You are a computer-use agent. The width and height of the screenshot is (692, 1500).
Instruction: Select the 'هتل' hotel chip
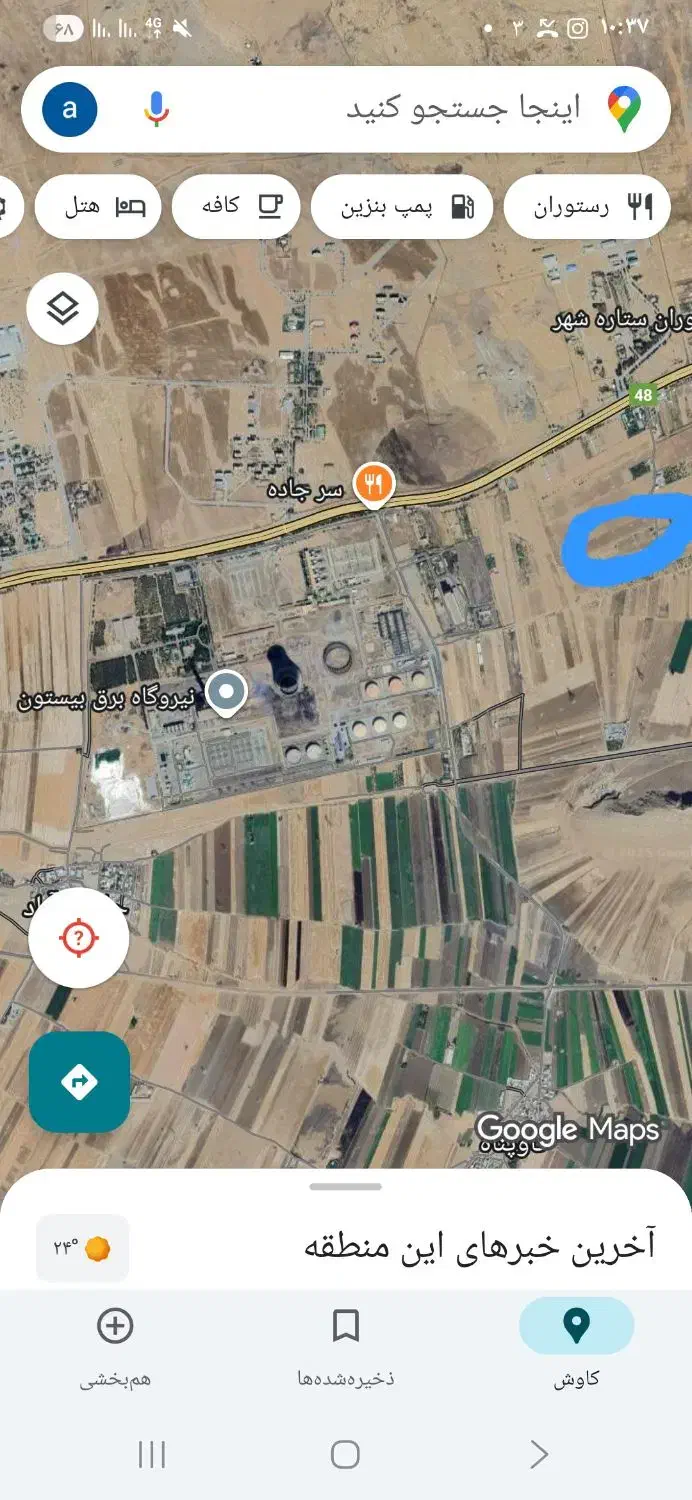98,207
